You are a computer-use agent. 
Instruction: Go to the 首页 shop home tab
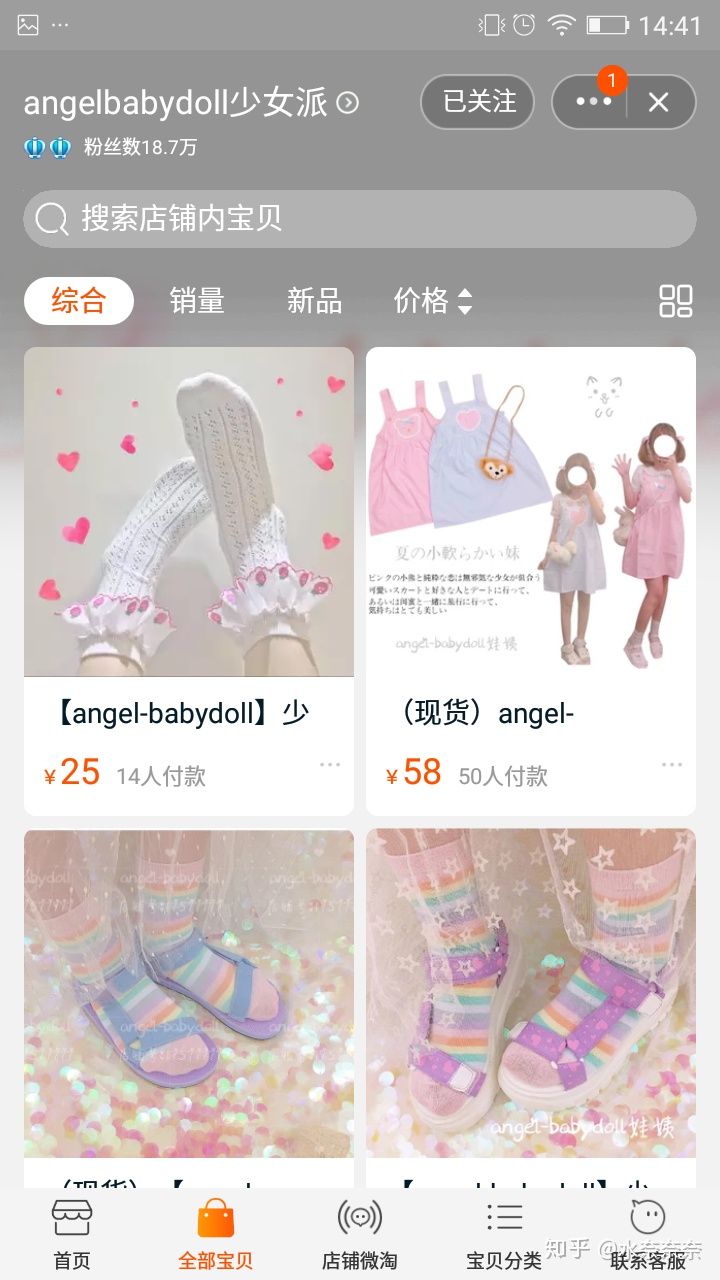pos(72,1234)
